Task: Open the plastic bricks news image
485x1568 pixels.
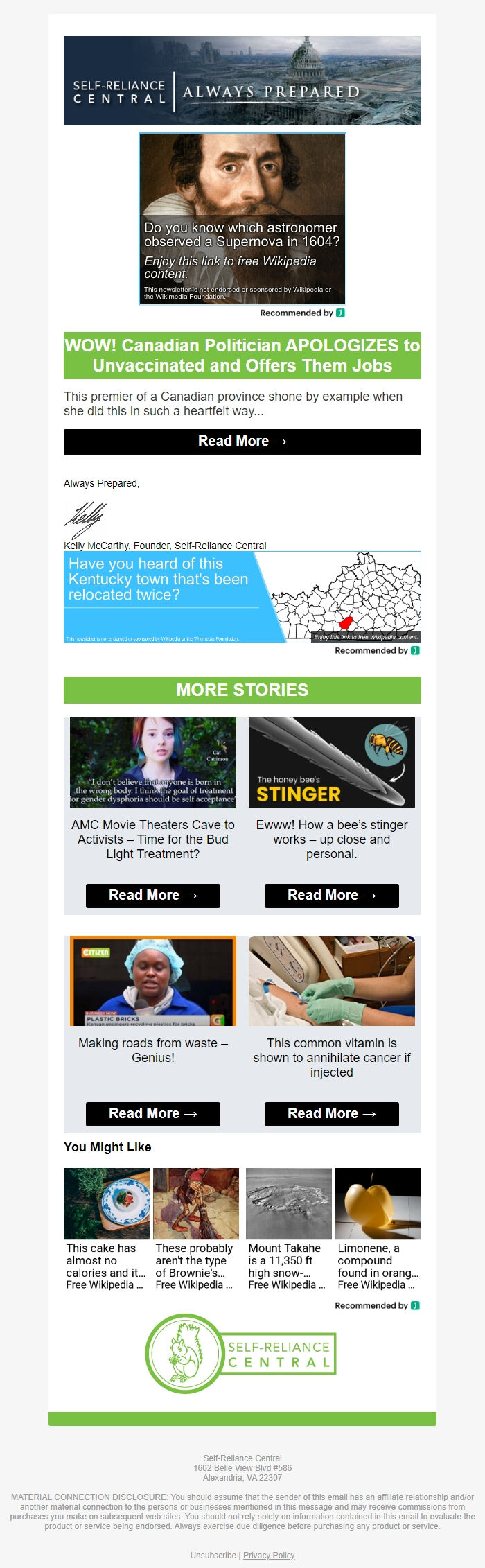Action: coord(152,981)
